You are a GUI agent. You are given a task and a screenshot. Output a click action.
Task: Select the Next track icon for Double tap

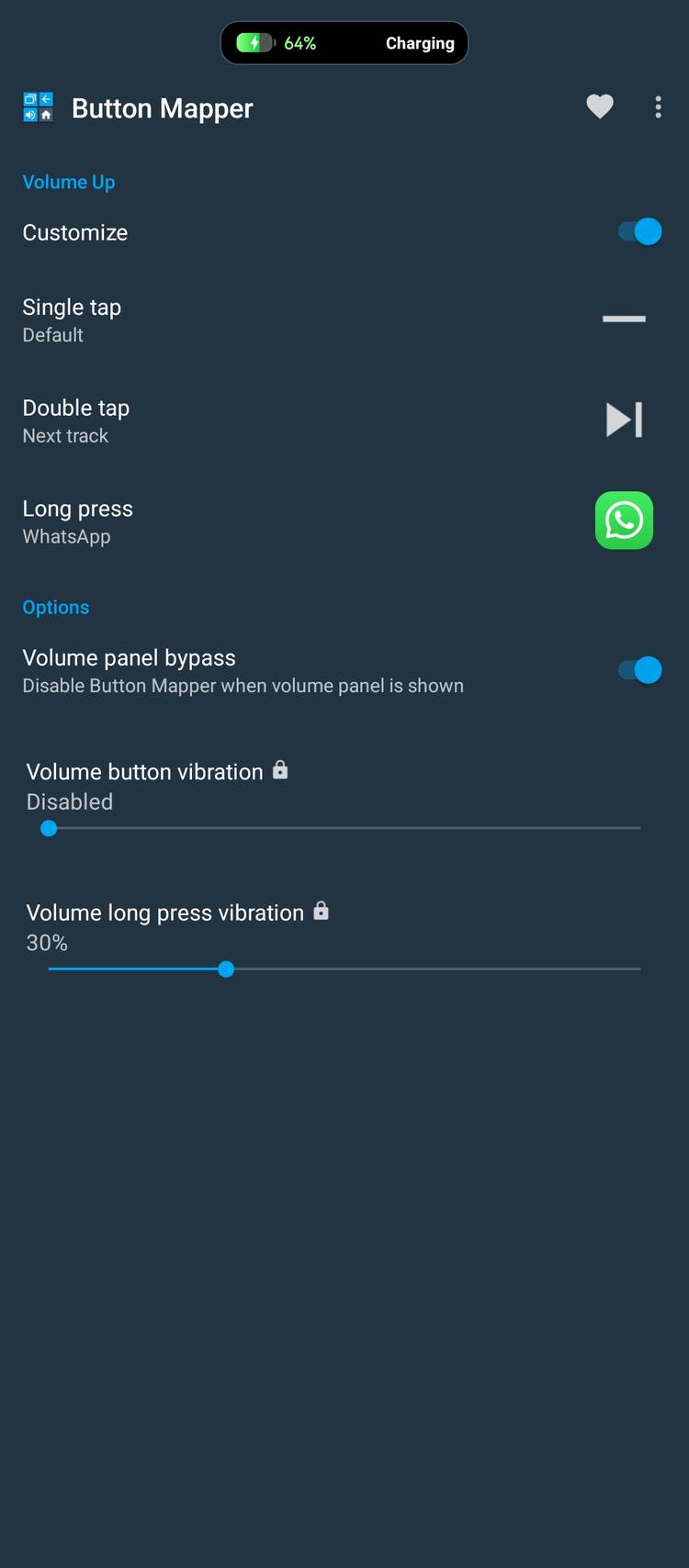pyautogui.click(x=623, y=420)
